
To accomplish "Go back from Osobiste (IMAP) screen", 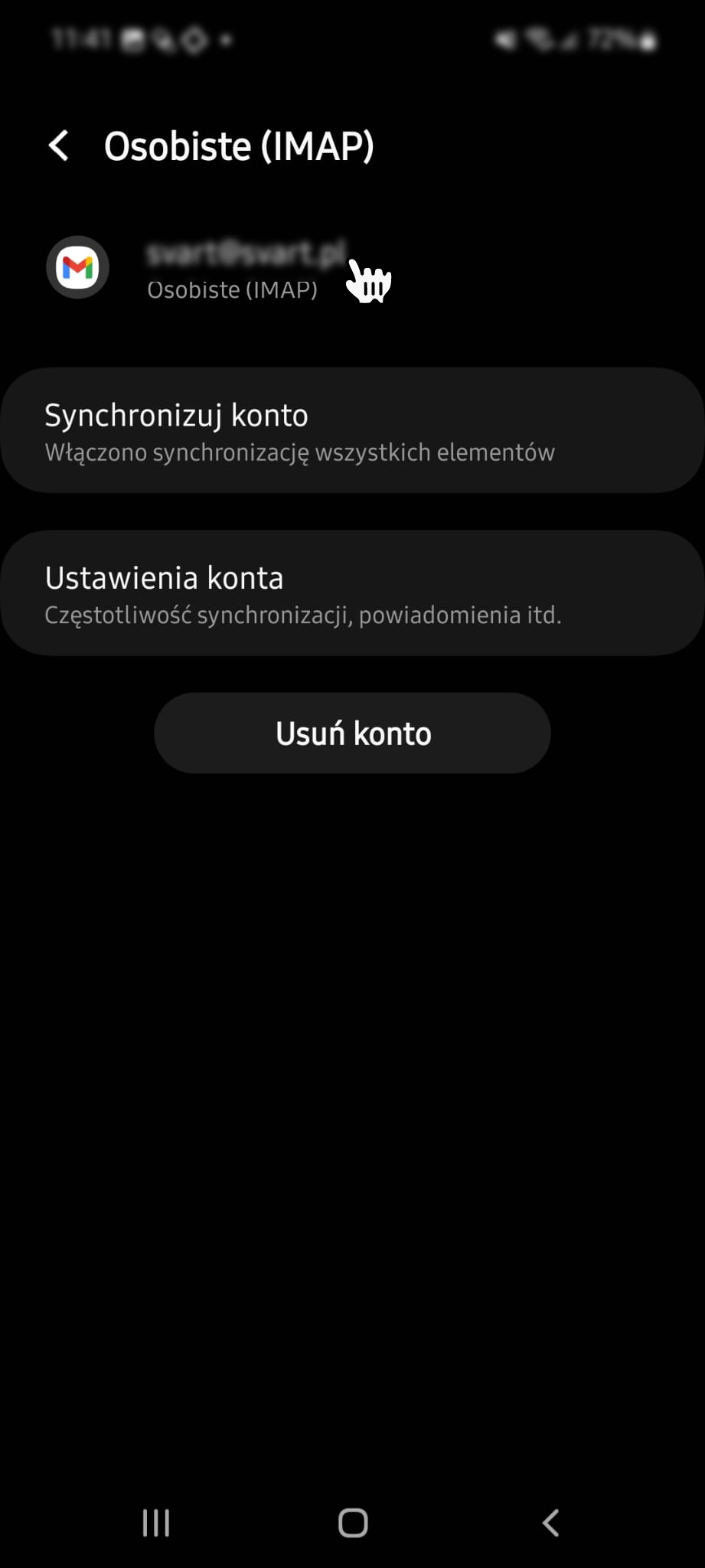I will pyautogui.click(x=59, y=145).
